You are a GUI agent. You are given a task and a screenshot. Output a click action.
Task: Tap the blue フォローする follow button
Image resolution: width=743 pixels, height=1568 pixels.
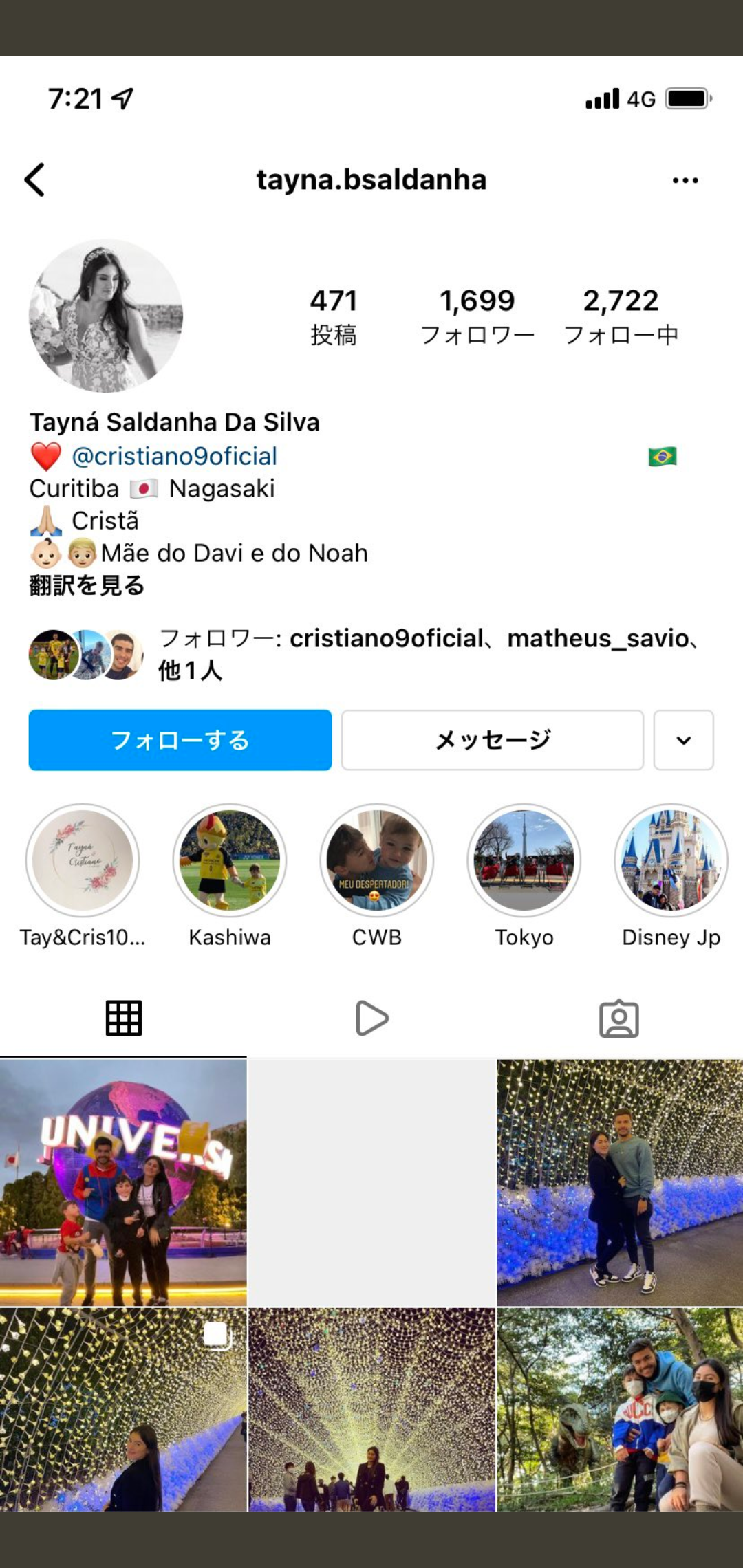tap(180, 740)
